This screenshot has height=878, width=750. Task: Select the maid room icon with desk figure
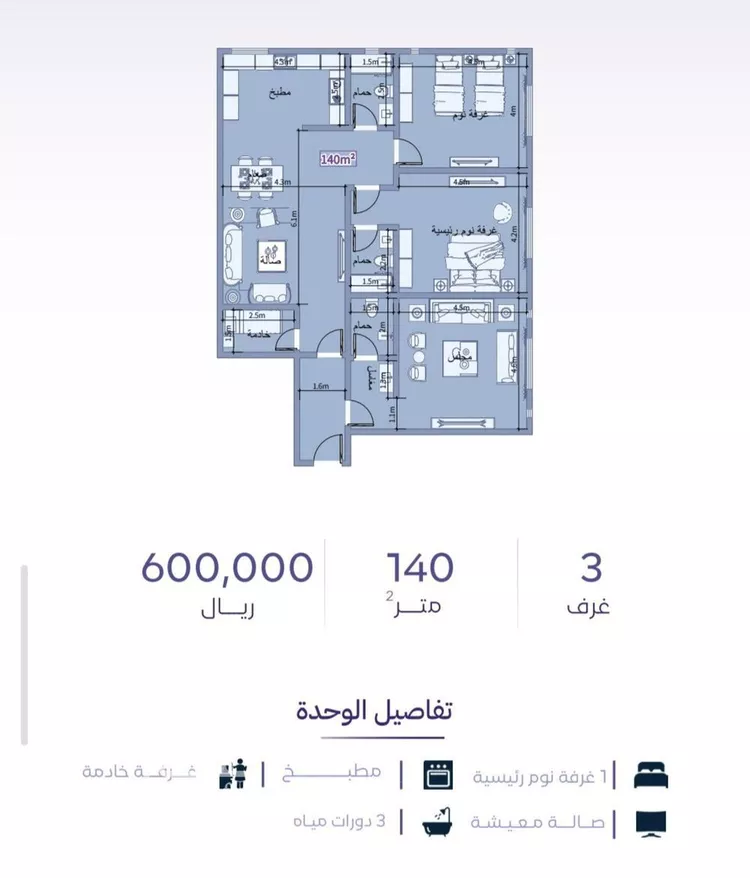pyautogui.click(x=232, y=771)
